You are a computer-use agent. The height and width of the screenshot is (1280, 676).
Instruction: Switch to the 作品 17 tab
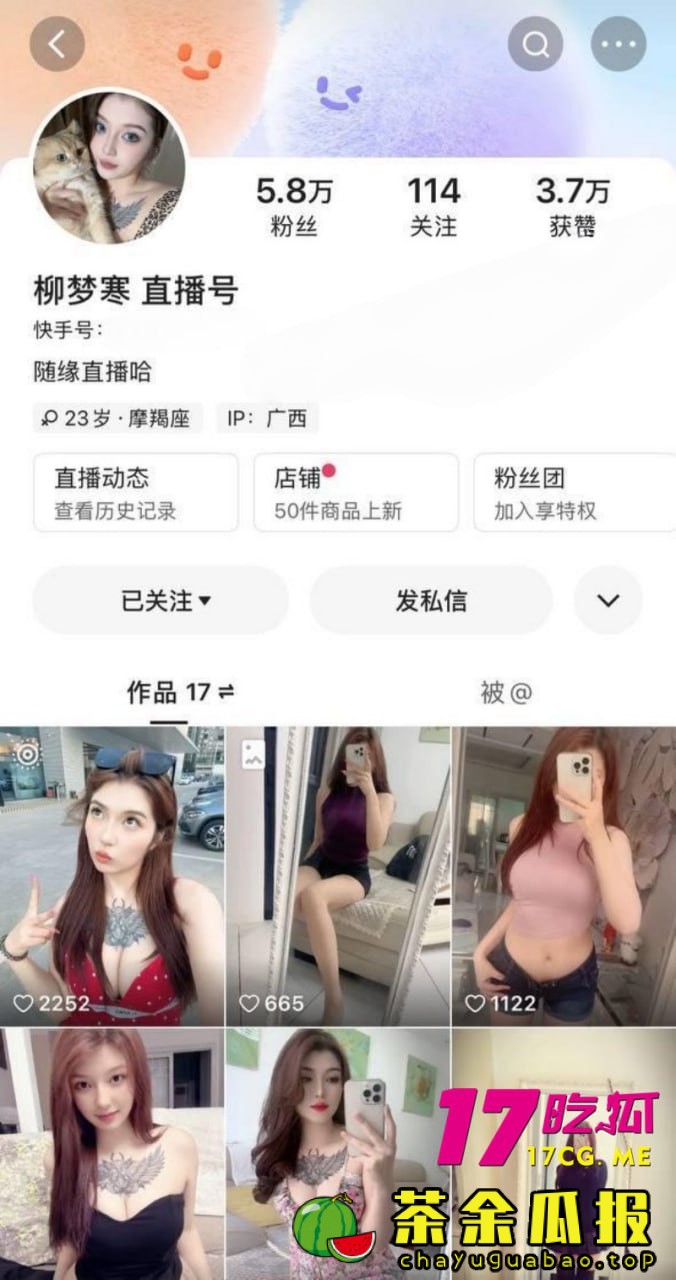click(180, 692)
